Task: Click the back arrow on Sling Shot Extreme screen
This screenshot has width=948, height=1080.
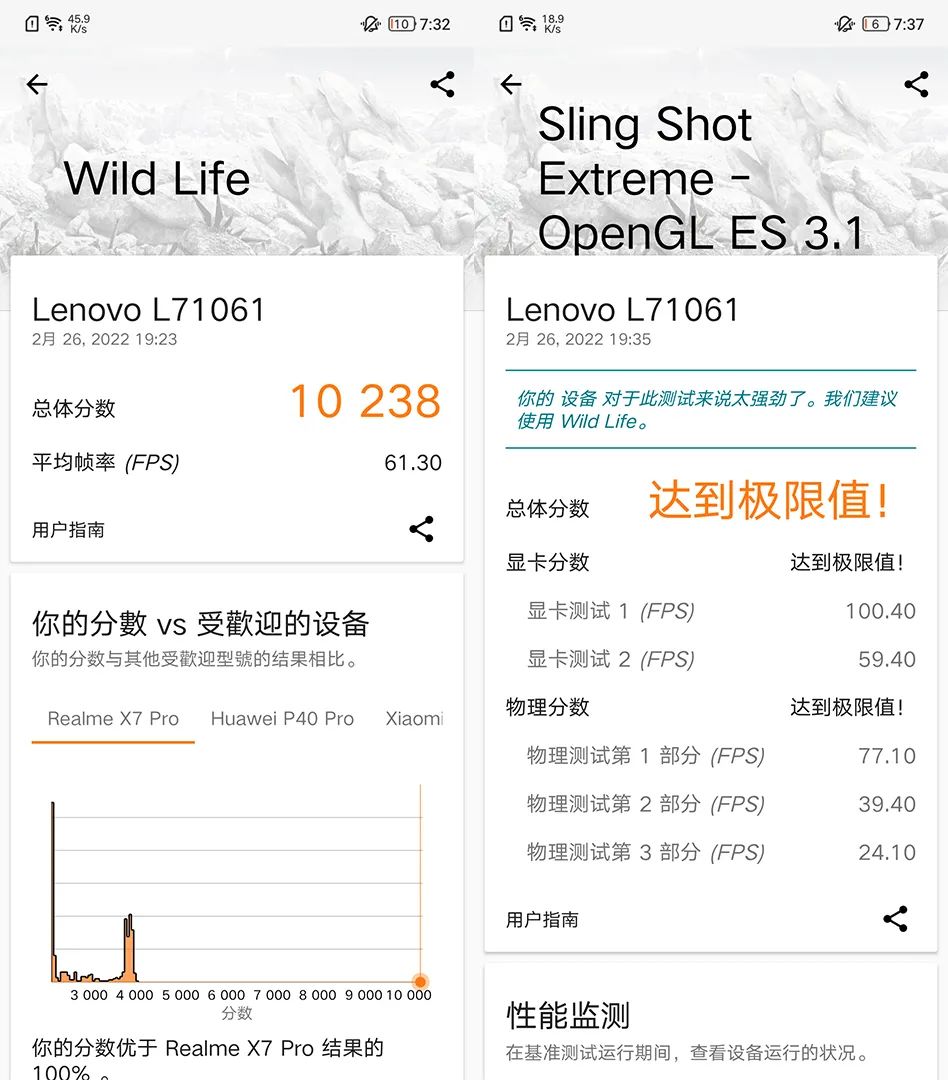Action: tap(511, 85)
